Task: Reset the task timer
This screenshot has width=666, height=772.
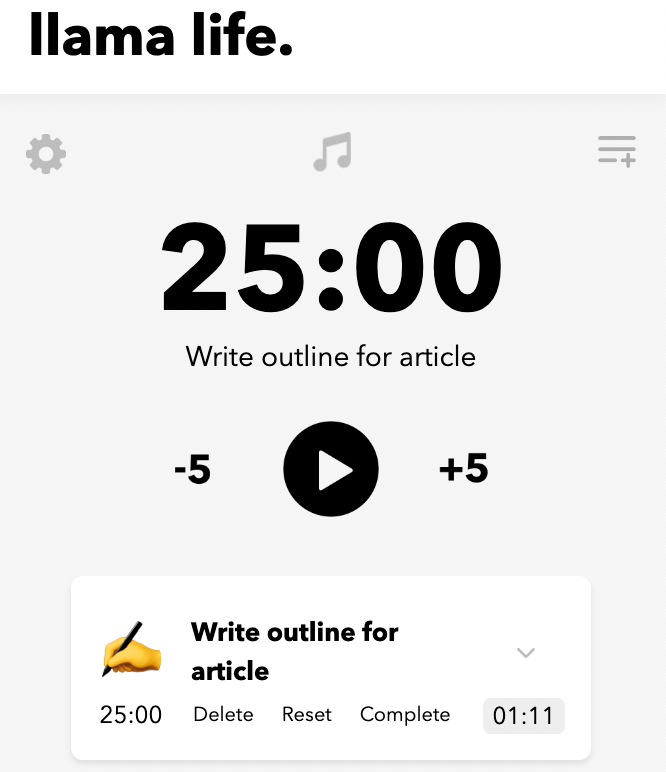Action: coord(306,714)
